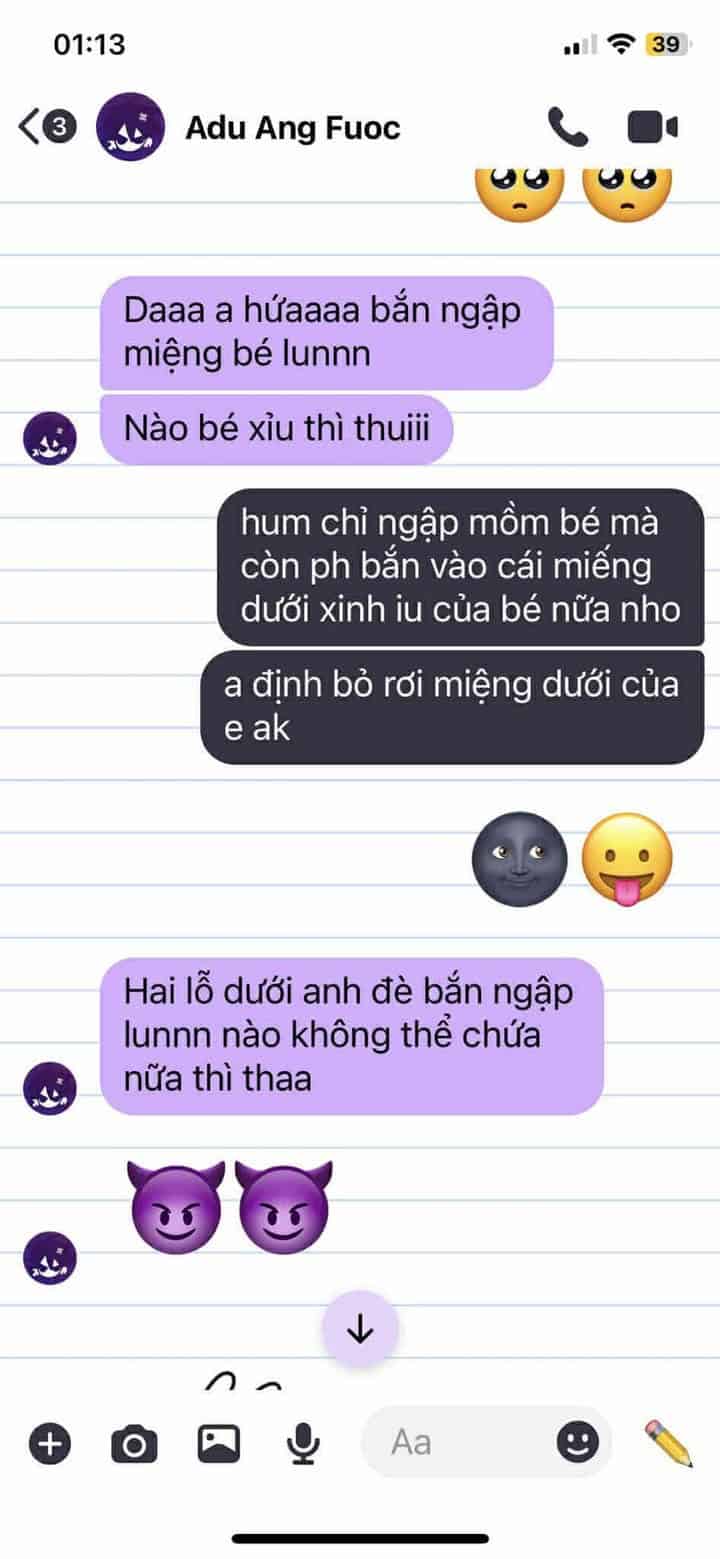
Task: Start a voice call
Action: 568,128
